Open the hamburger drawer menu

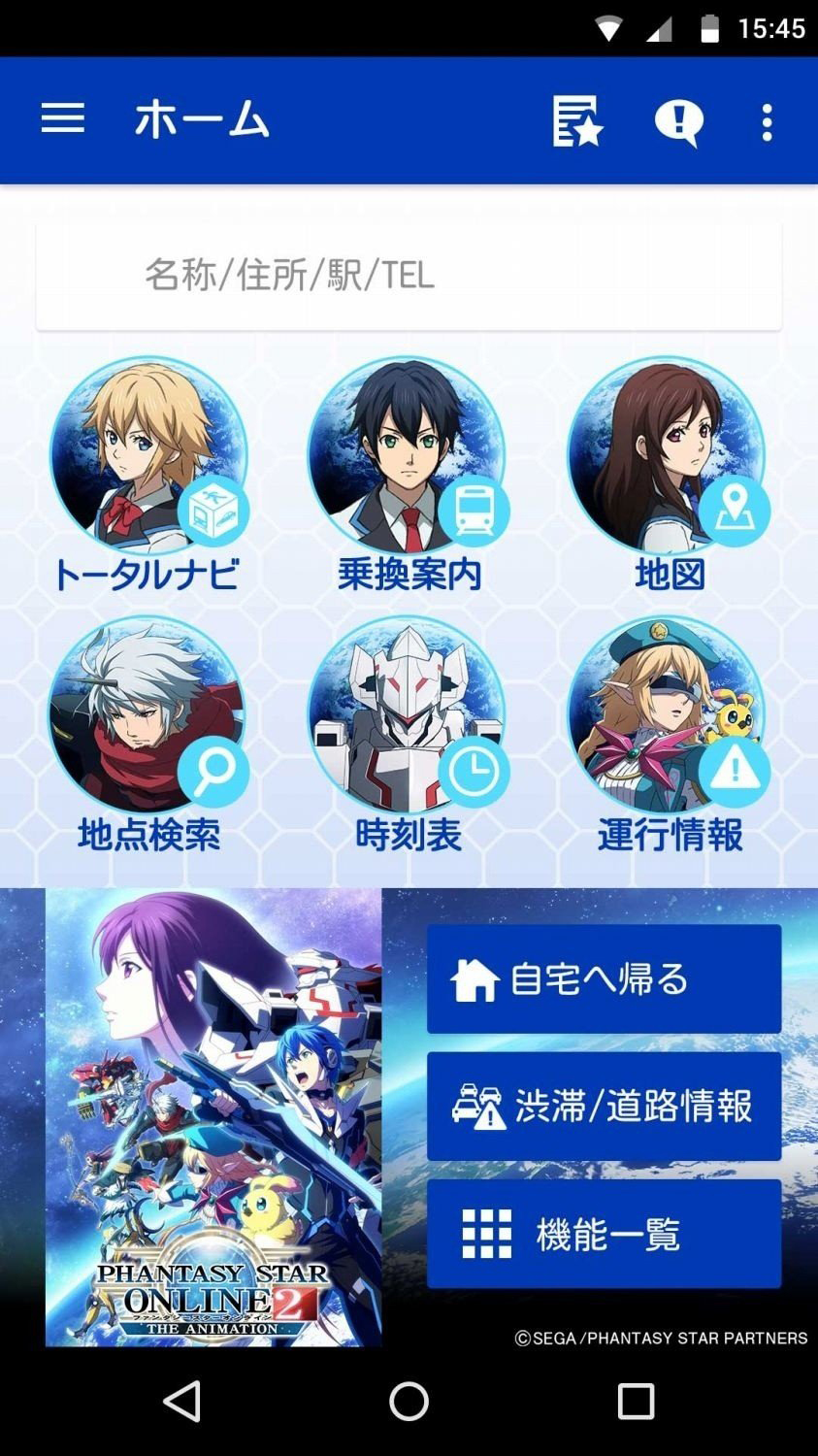pyautogui.click(x=63, y=120)
